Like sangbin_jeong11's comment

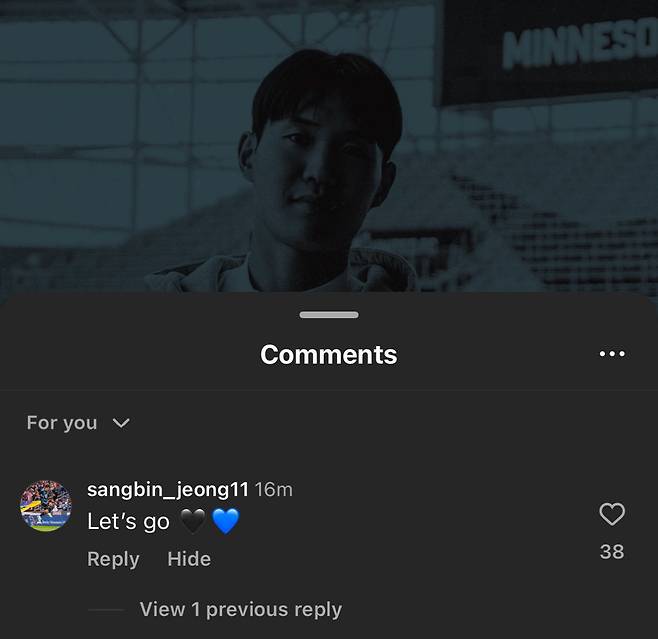coord(611,515)
